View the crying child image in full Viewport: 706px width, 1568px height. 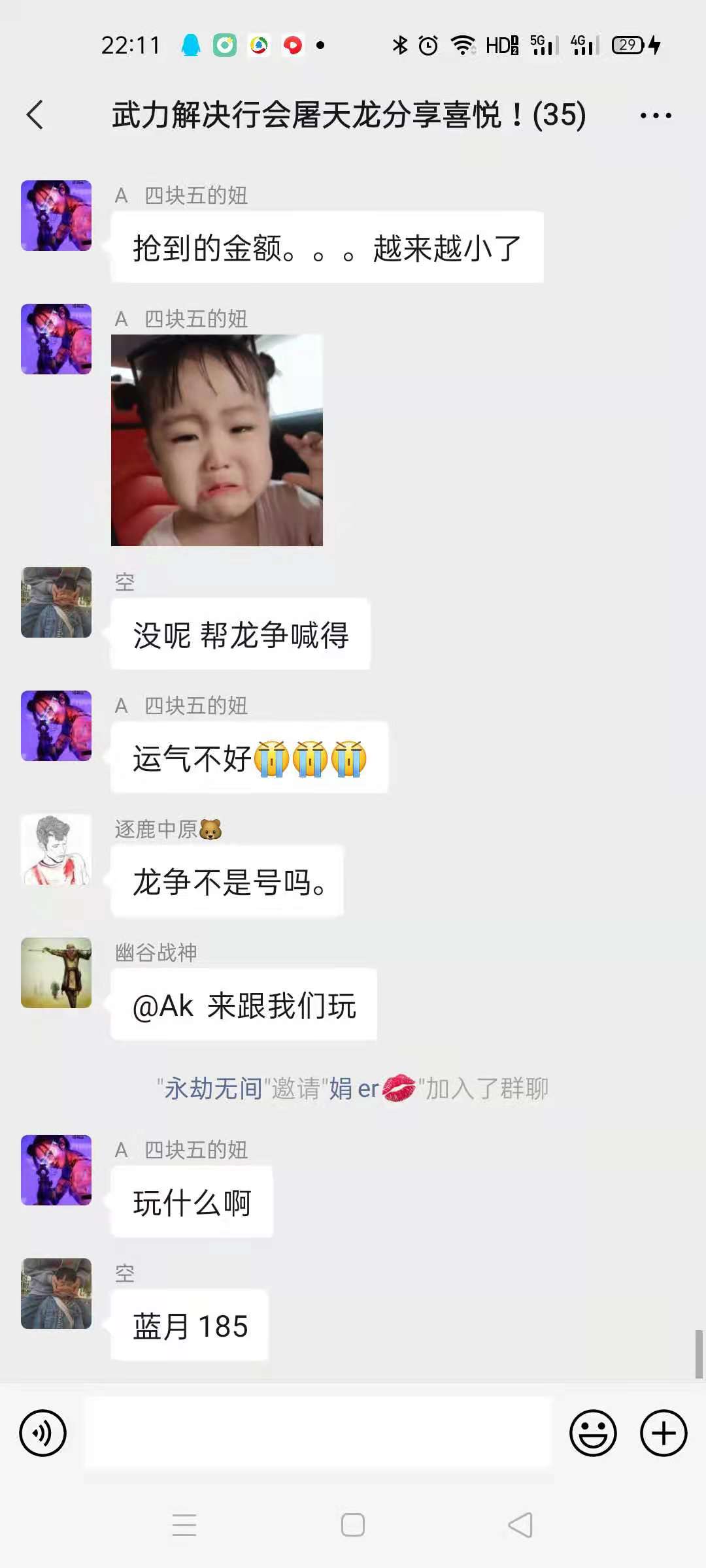[217, 440]
